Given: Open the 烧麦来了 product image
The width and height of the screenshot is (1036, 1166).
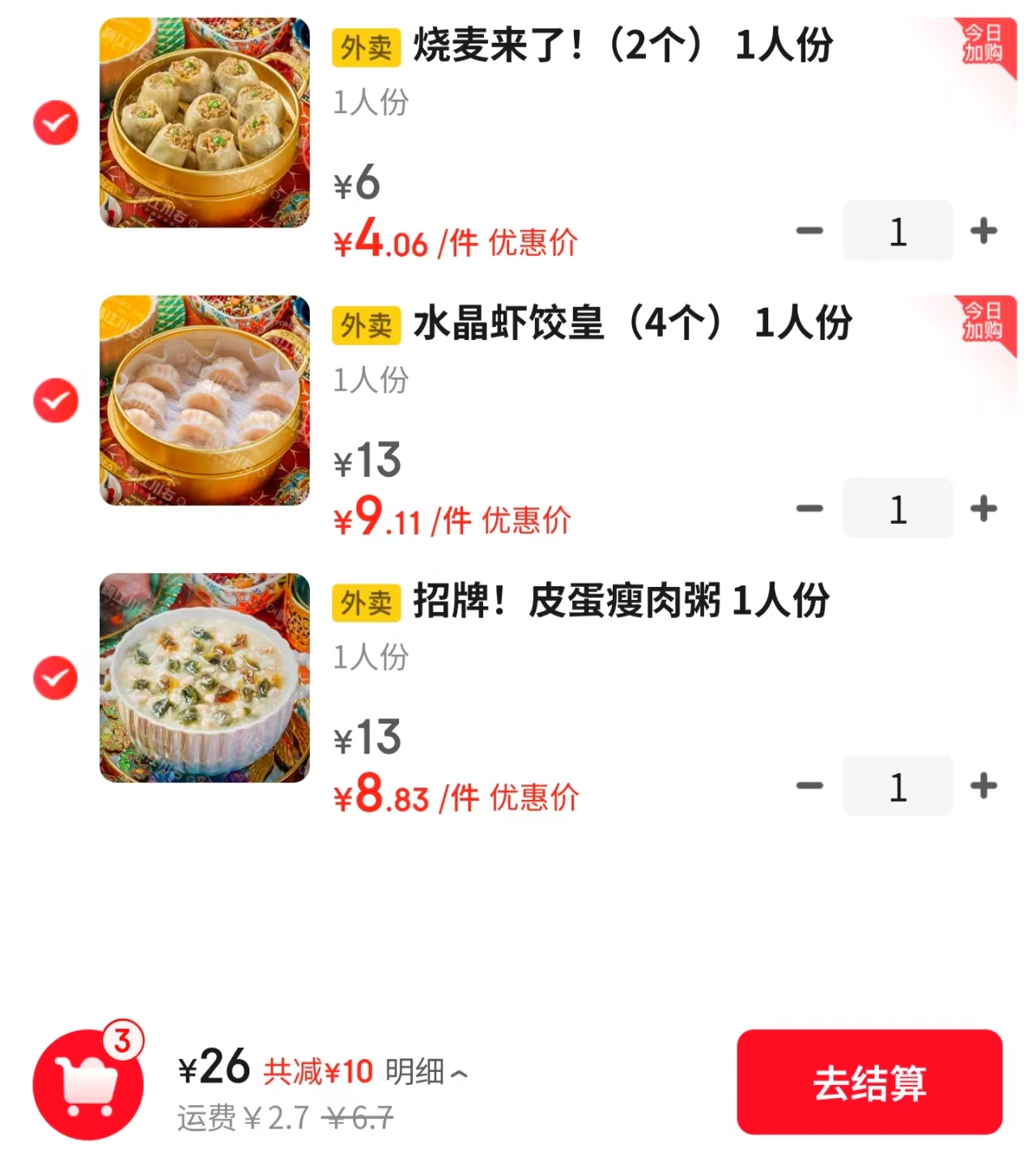Looking at the screenshot, I should click(205, 123).
